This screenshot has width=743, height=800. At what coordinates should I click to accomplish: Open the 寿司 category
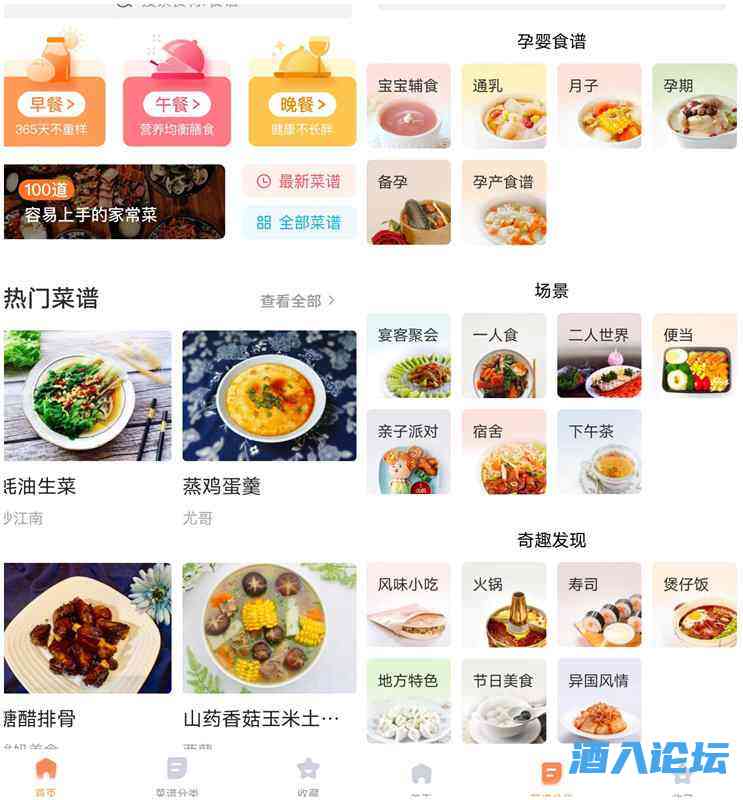(598, 604)
